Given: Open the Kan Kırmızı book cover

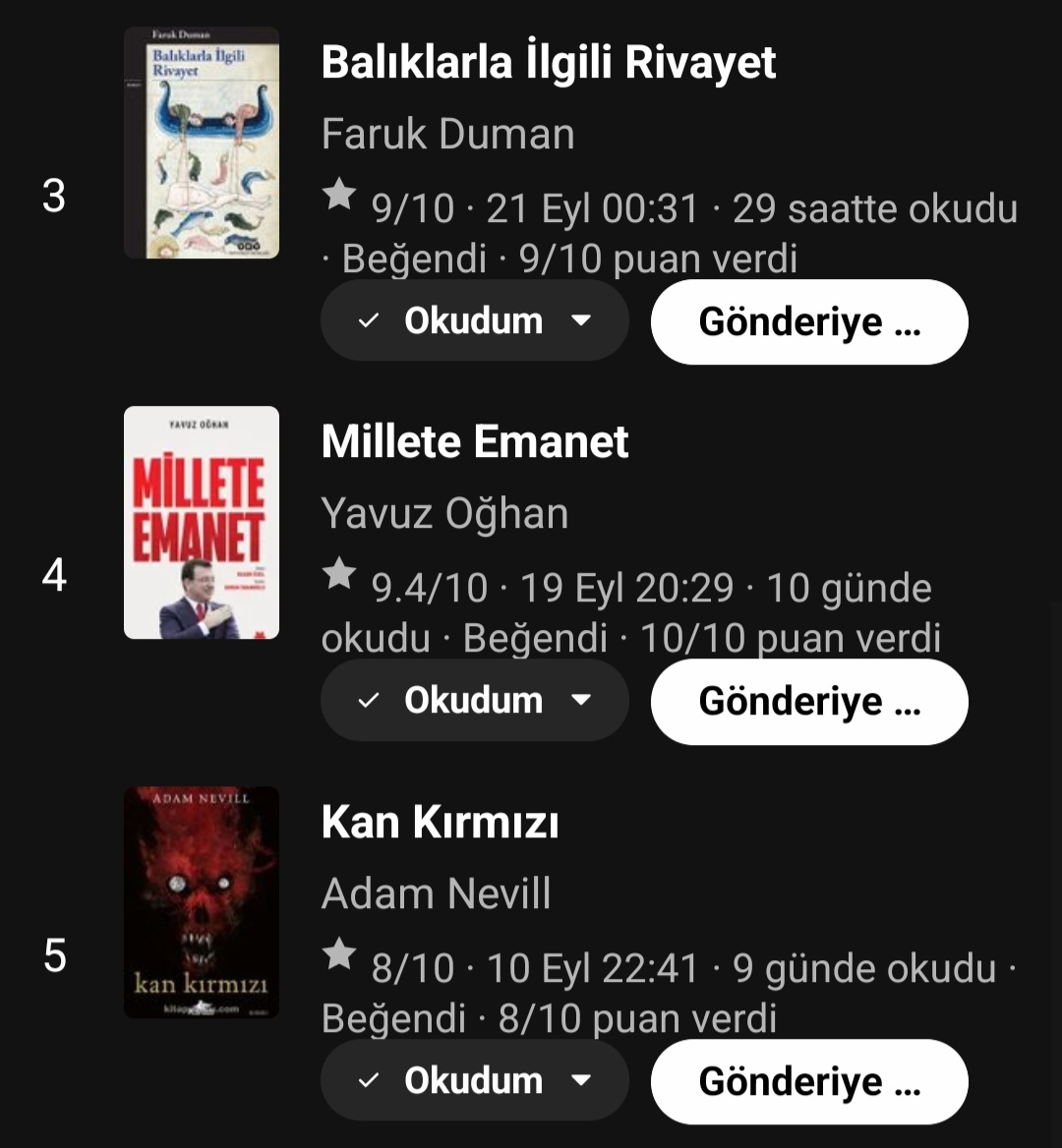Looking at the screenshot, I should point(202,902).
